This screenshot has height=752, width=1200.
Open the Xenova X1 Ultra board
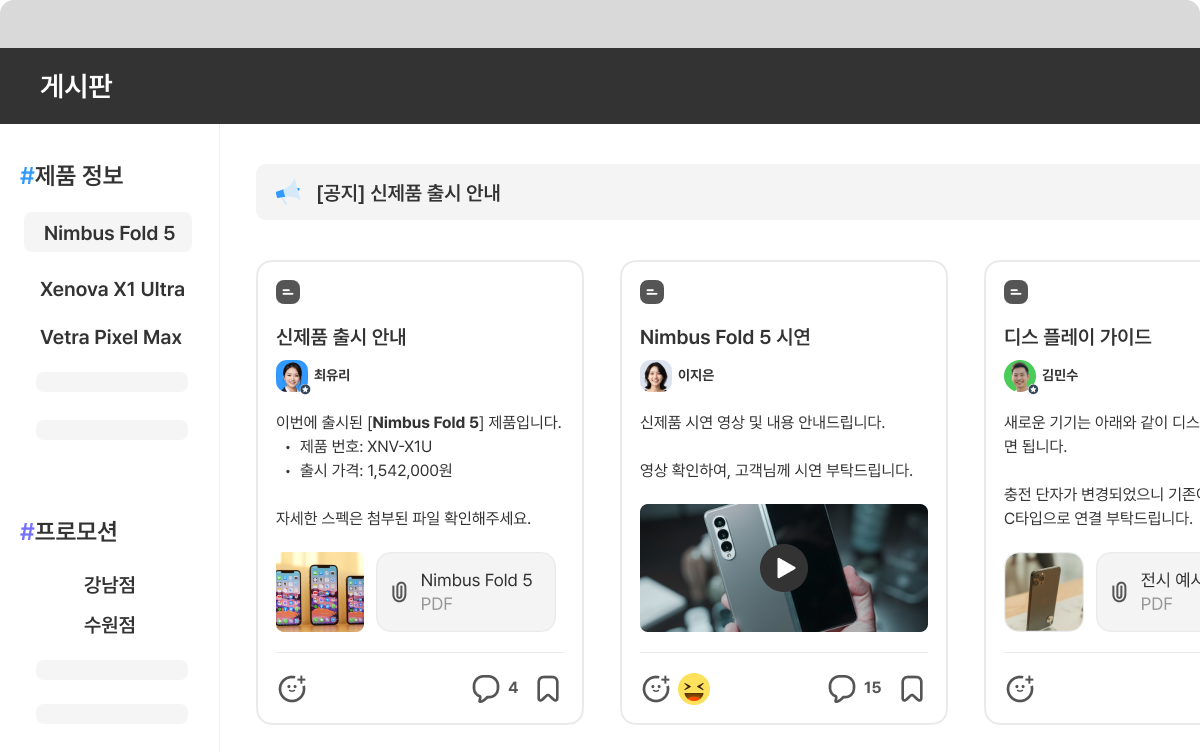point(112,289)
